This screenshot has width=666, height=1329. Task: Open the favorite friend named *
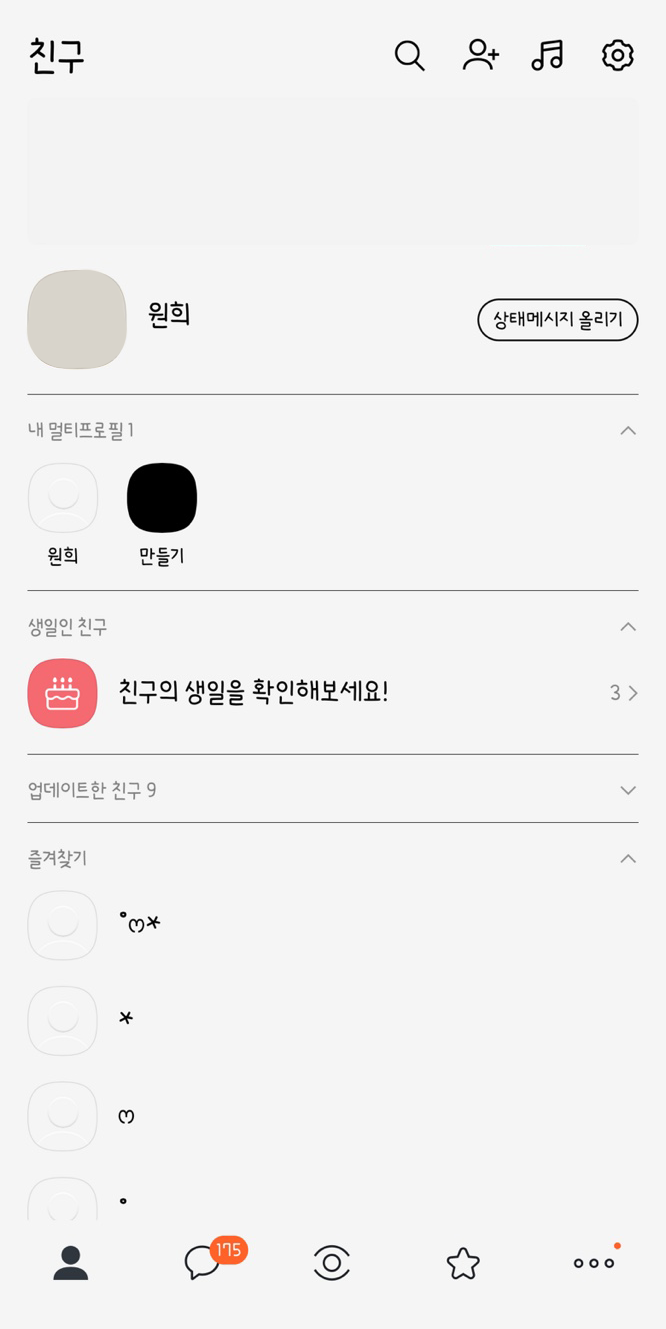[x=333, y=1021]
